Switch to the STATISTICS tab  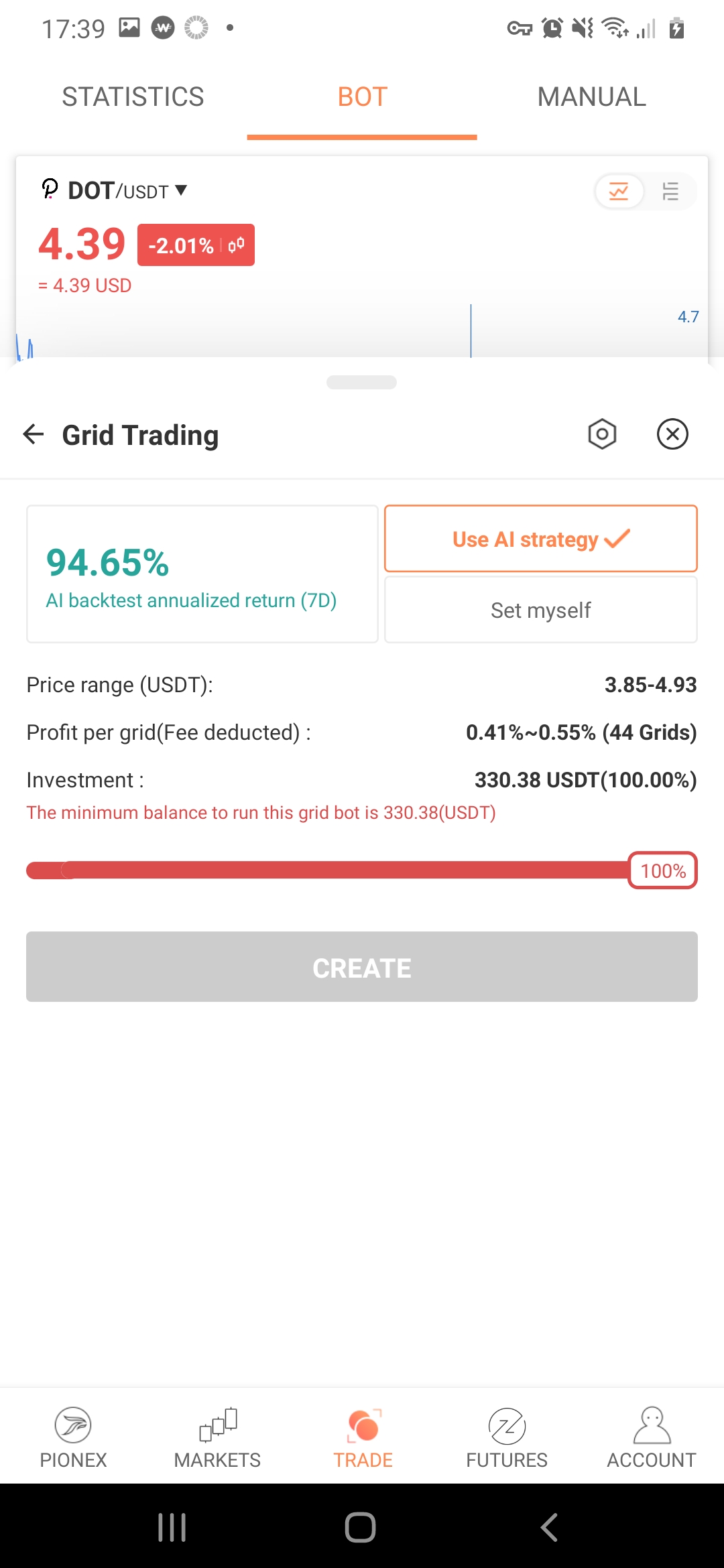[133, 97]
